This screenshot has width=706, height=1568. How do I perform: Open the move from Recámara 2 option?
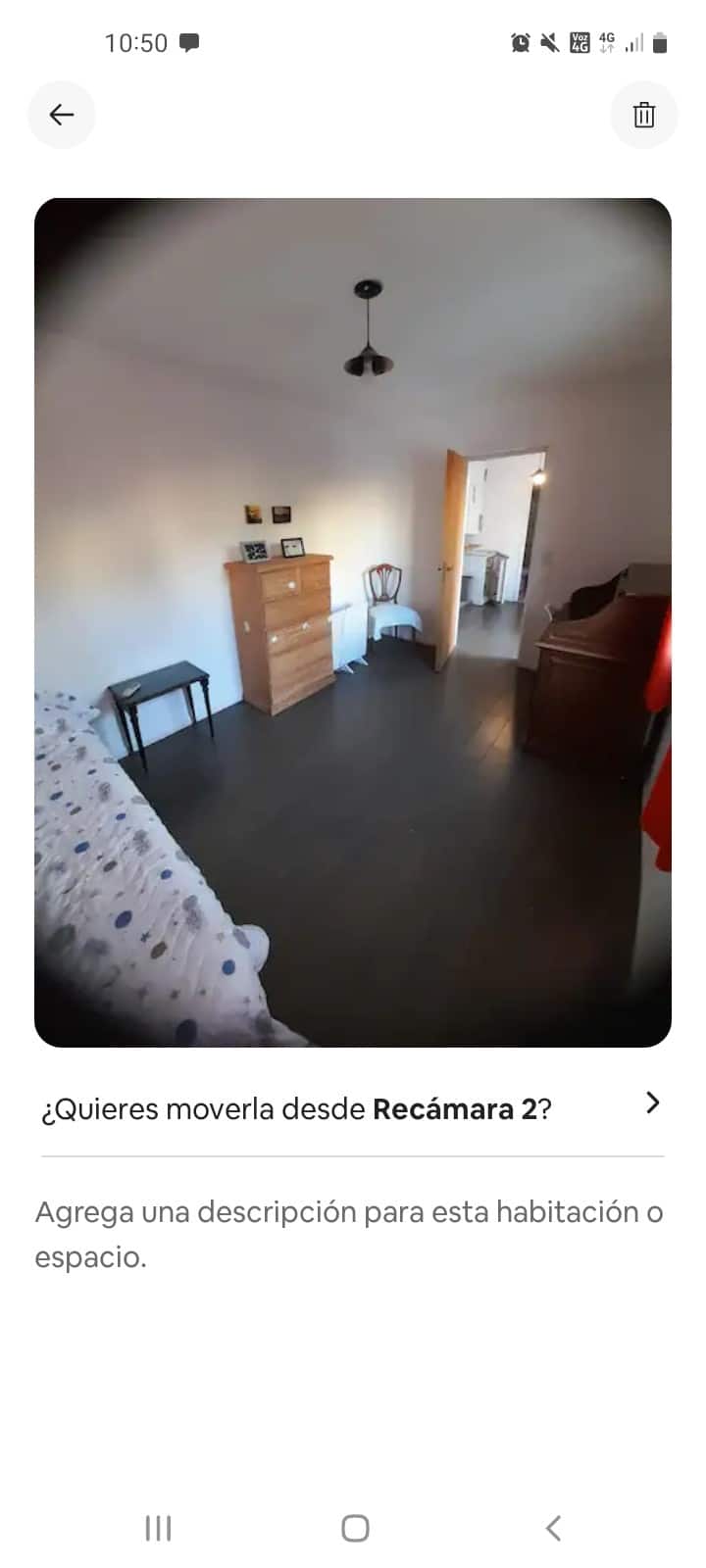pos(352,1108)
